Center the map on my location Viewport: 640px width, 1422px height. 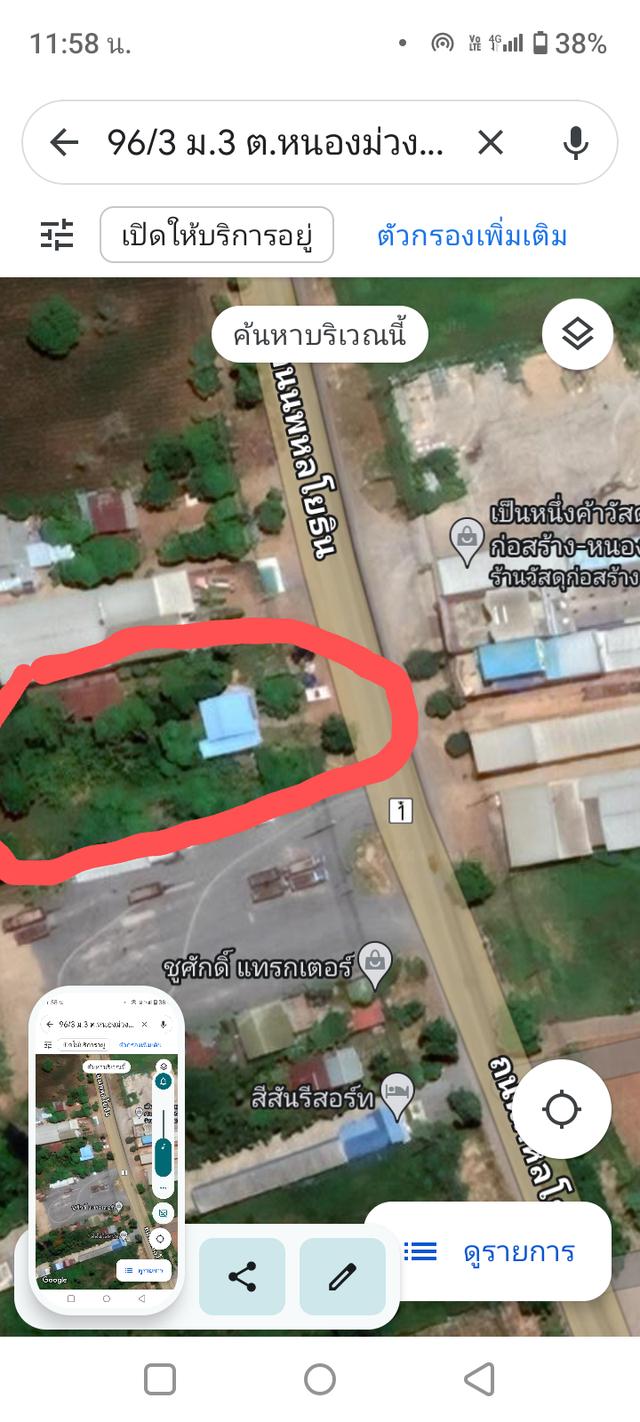point(561,1109)
